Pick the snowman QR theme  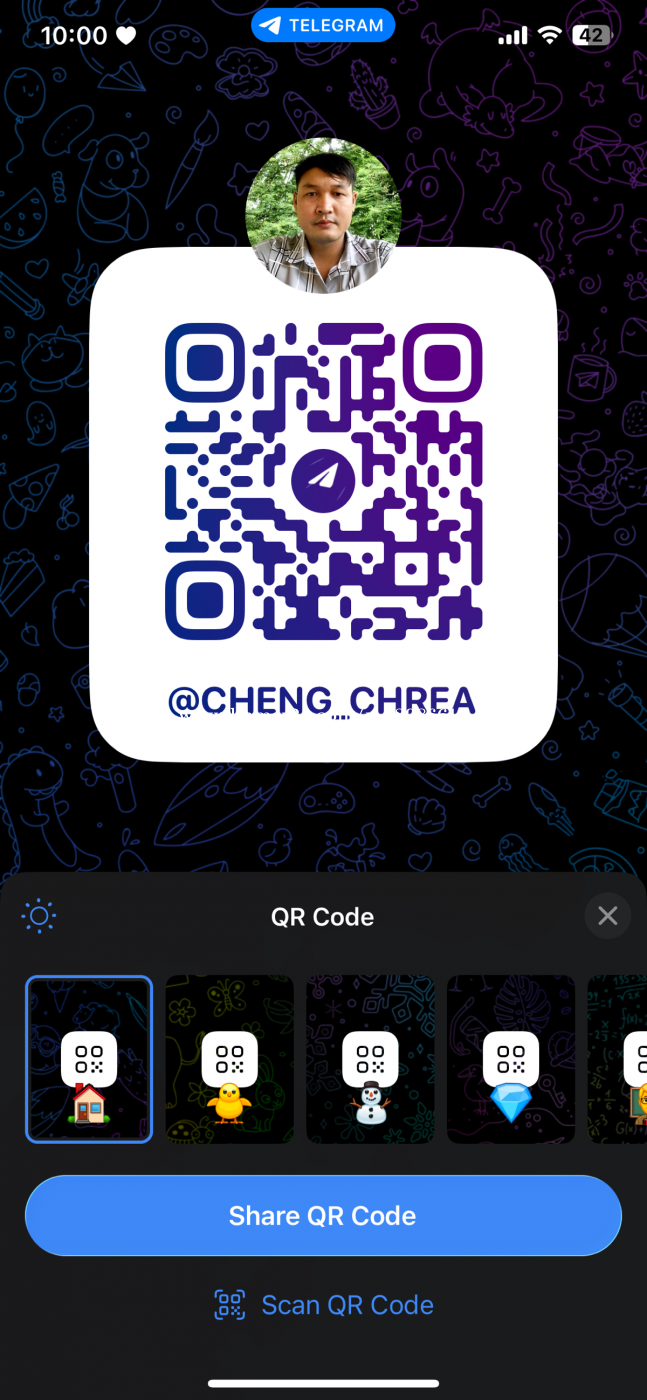click(370, 1059)
